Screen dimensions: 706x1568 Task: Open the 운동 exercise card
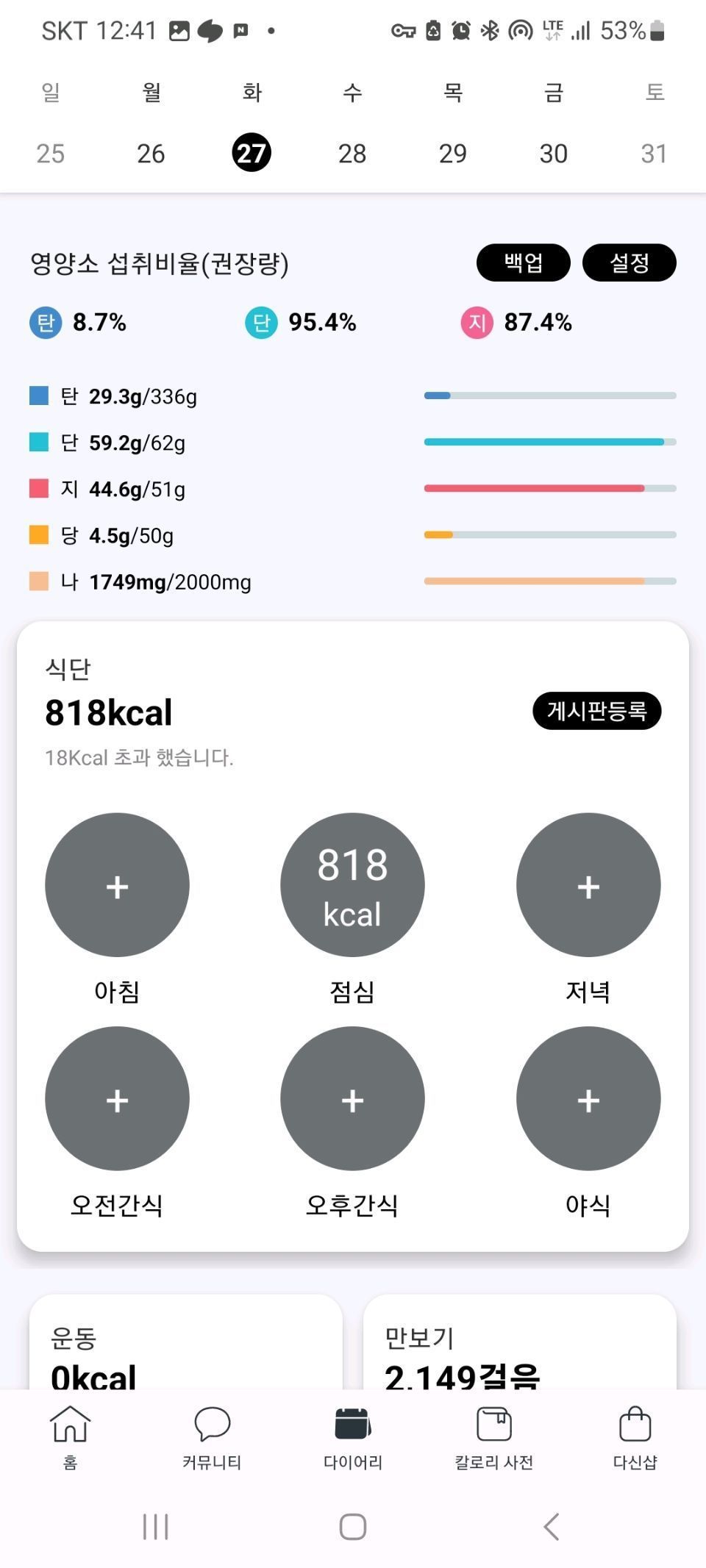pyautogui.click(x=186, y=1342)
